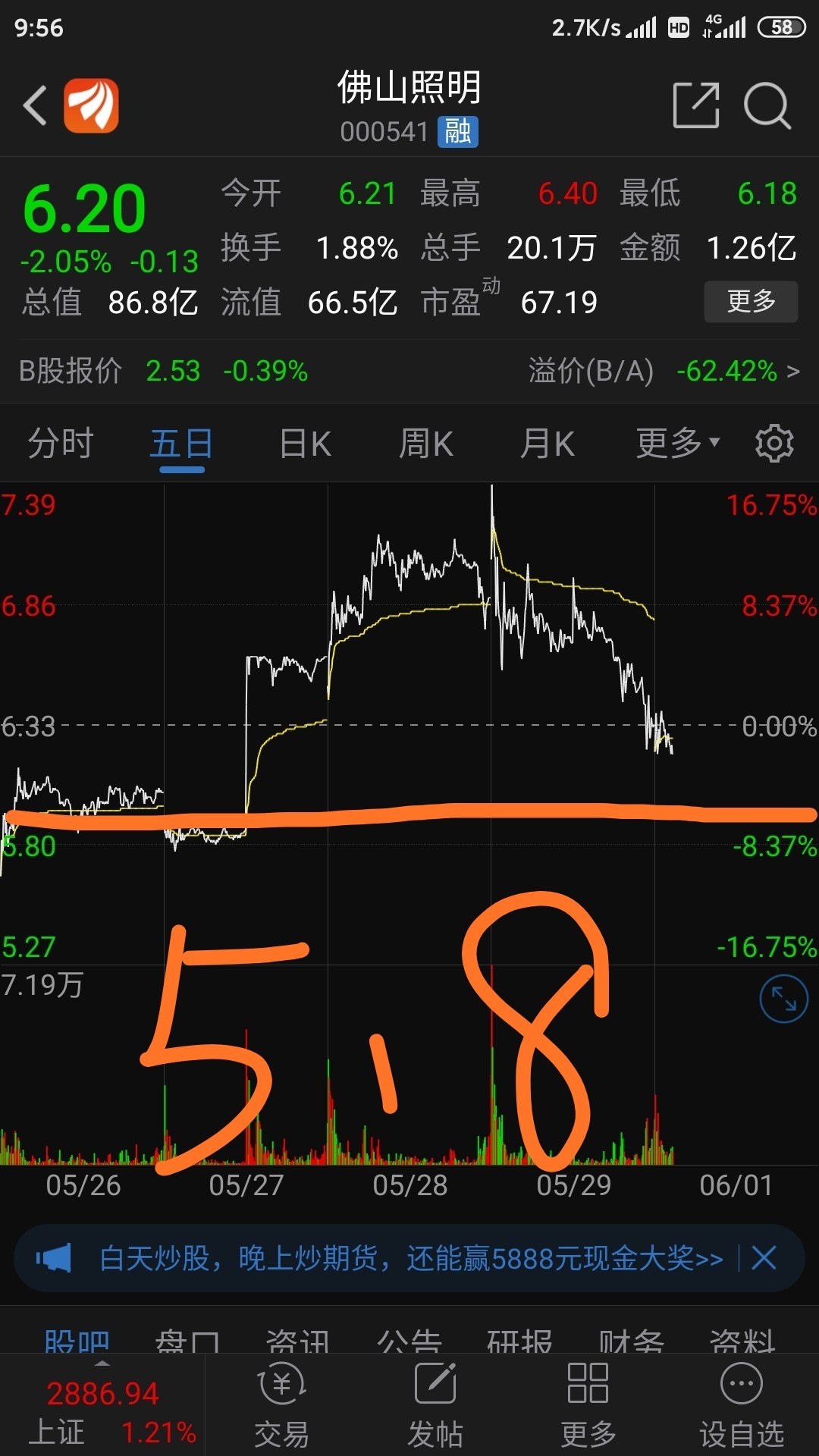The width and height of the screenshot is (819, 1456).
Task: Tap 发帖 to write a post
Action: [x=435, y=1404]
